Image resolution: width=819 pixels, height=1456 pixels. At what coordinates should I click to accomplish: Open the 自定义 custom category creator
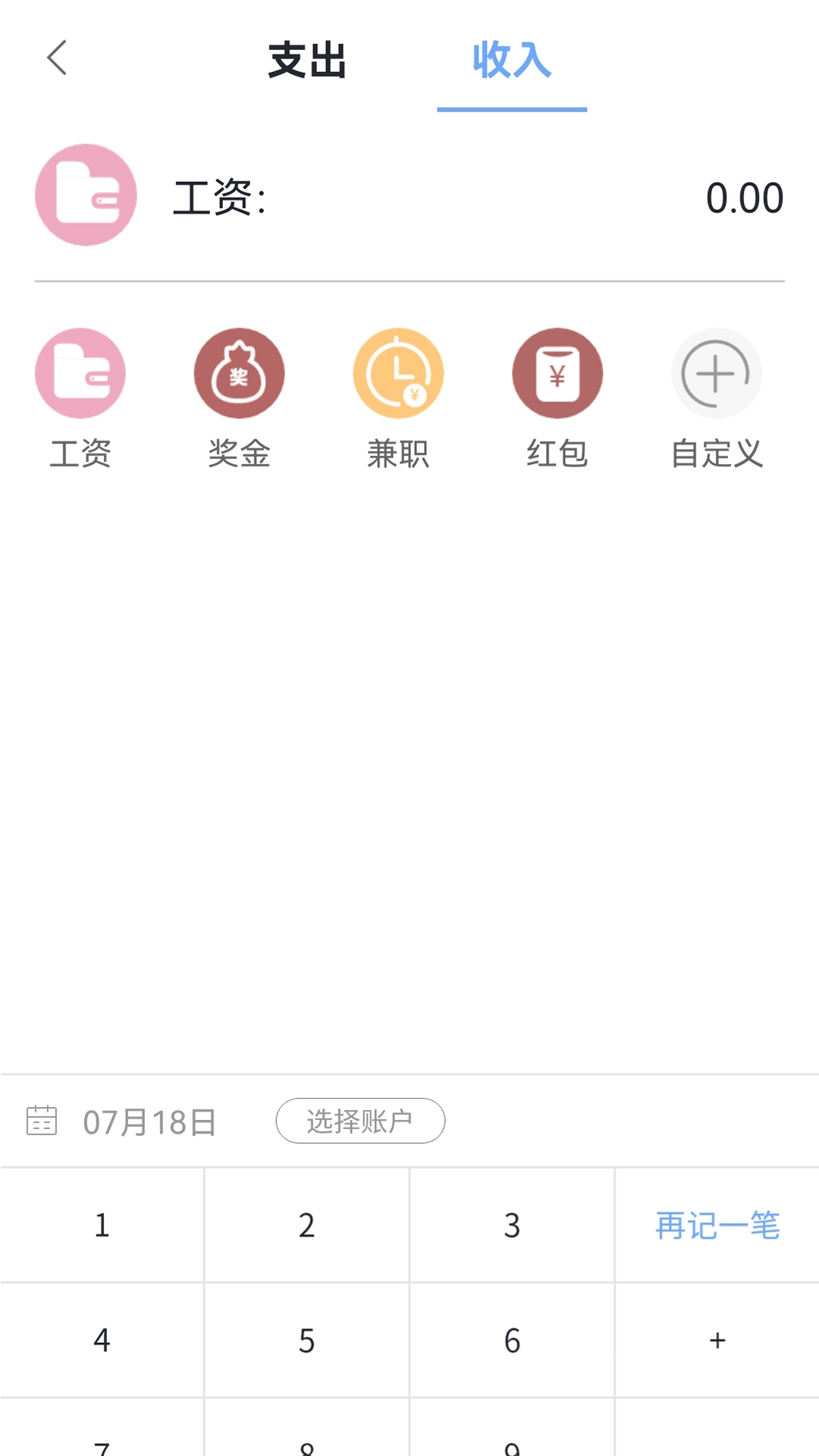pyautogui.click(x=717, y=373)
